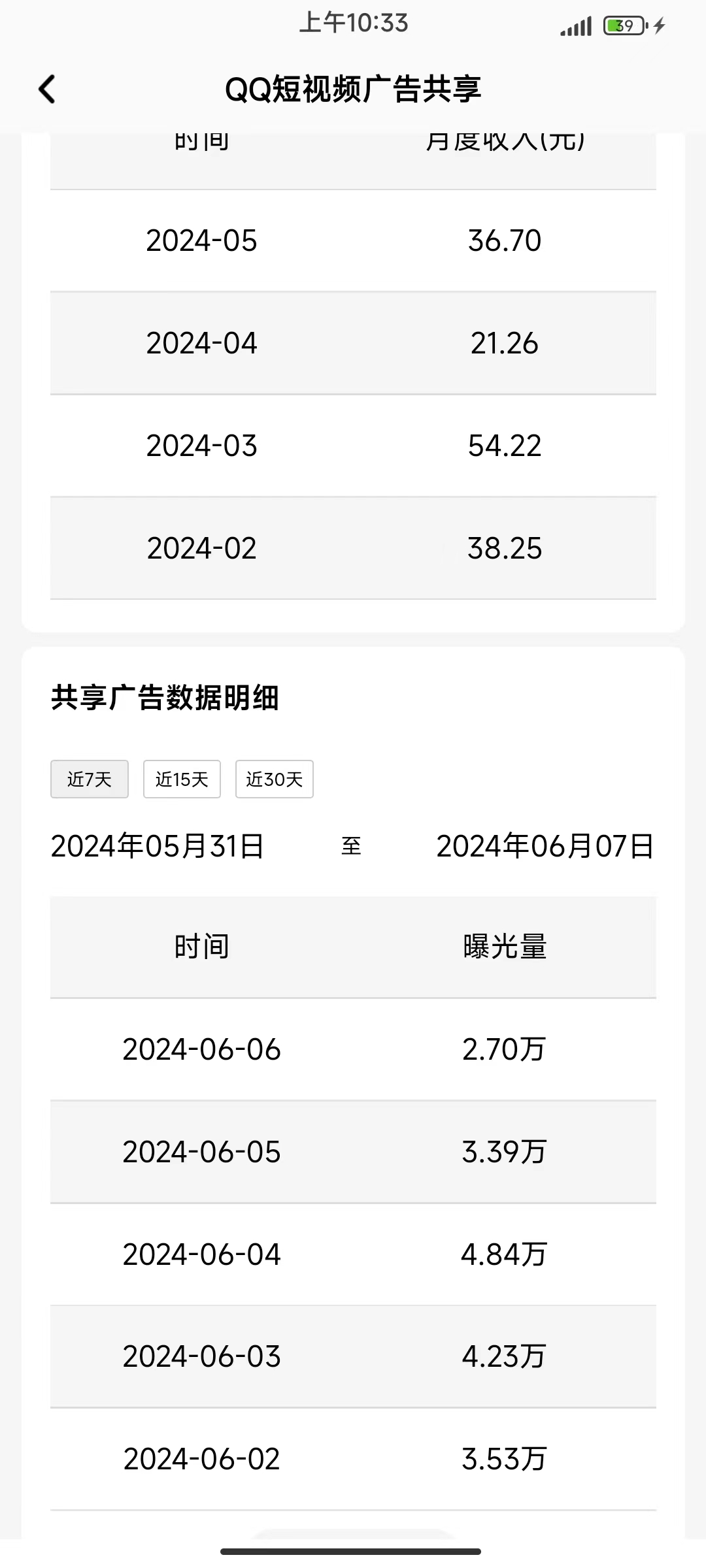The image size is (706, 1568).
Task: Select the 近7天 filter
Action: click(x=89, y=779)
